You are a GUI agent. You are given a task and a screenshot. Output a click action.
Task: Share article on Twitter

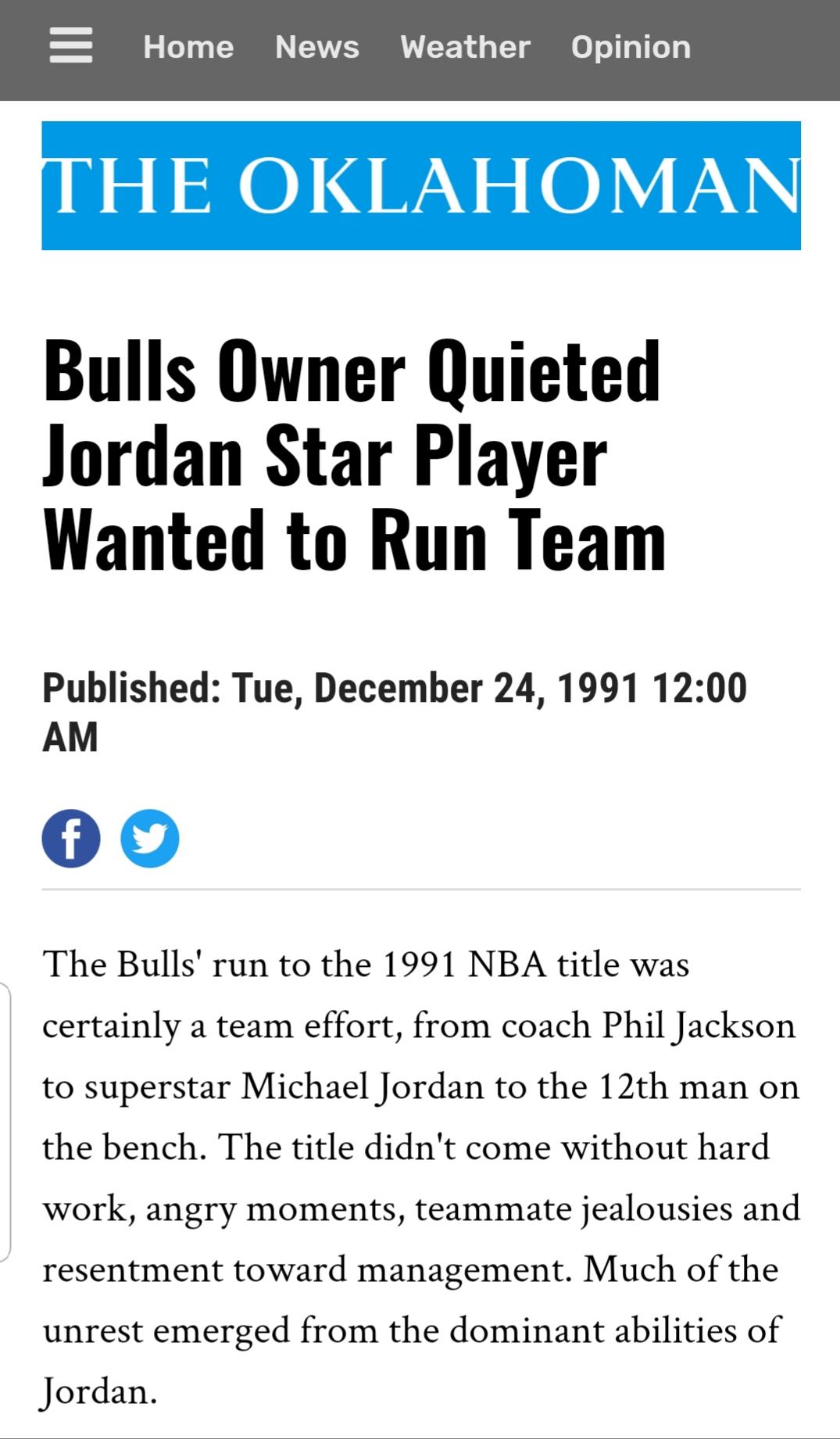(x=150, y=838)
